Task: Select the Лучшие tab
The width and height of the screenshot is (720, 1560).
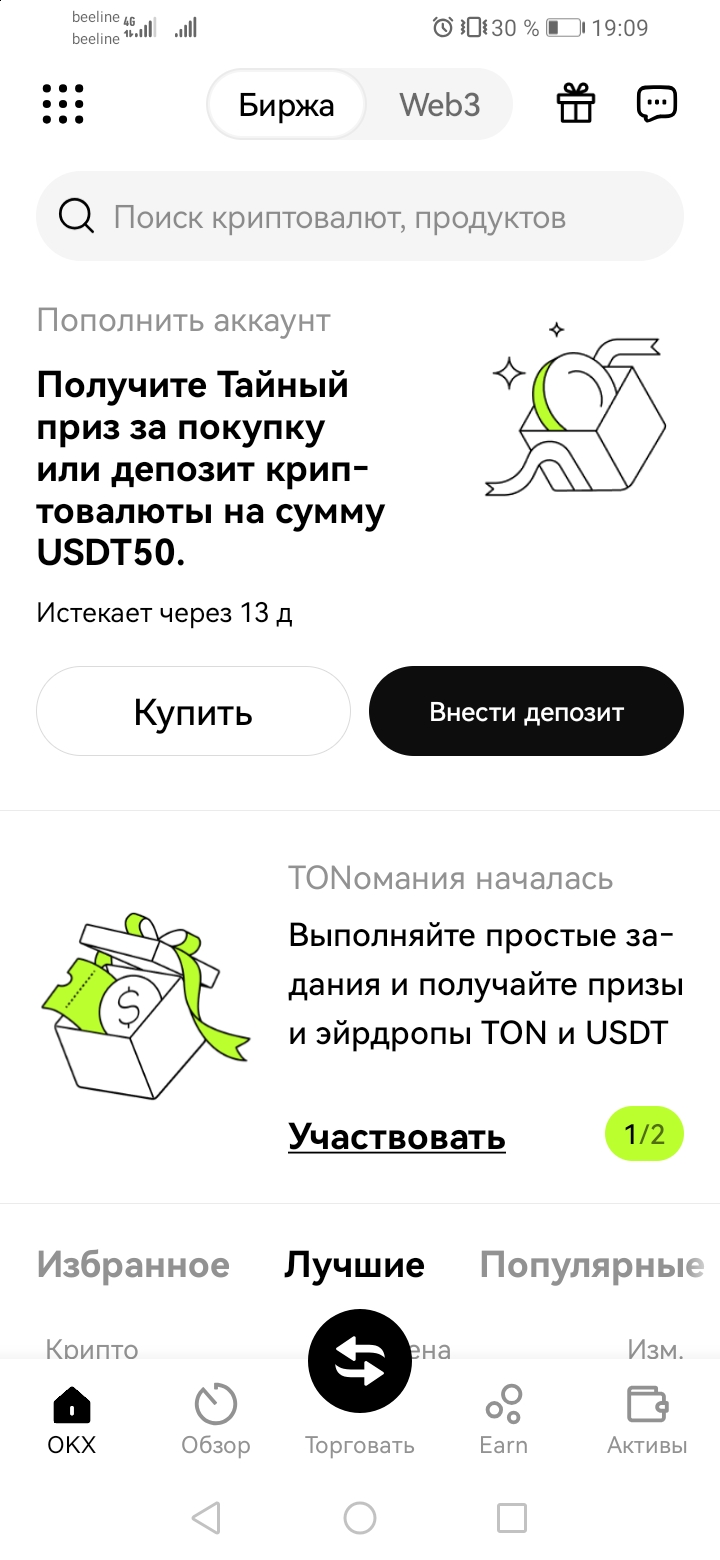Action: 354,1265
